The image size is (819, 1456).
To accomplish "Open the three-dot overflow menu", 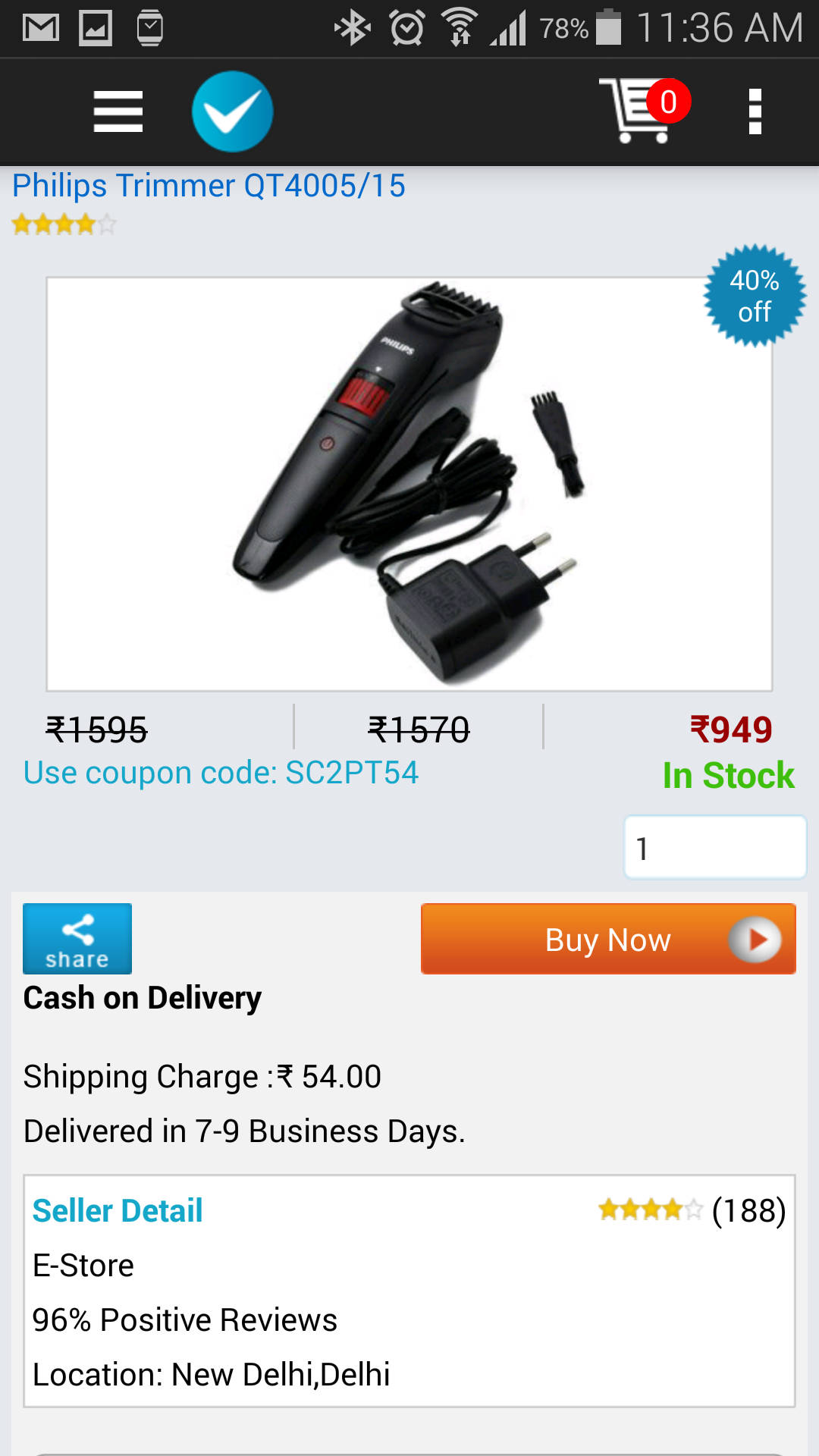I will [x=755, y=111].
